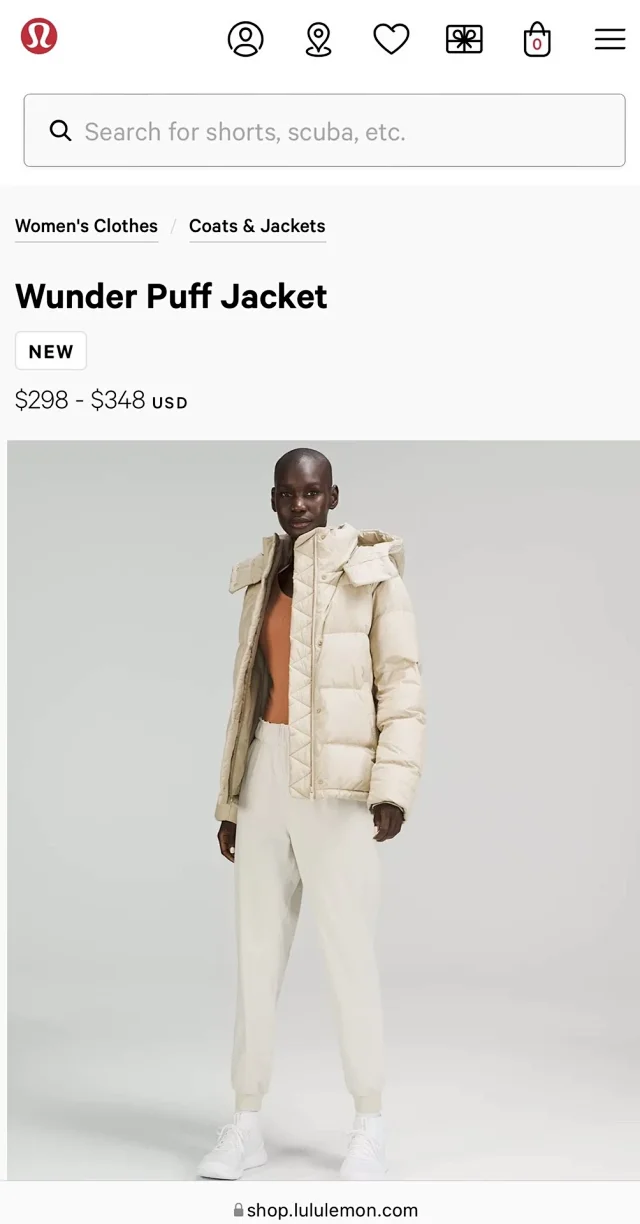The width and height of the screenshot is (640, 1224).
Task: Open the store locator pin
Action: pyautogui.click(x=318, y=39)
